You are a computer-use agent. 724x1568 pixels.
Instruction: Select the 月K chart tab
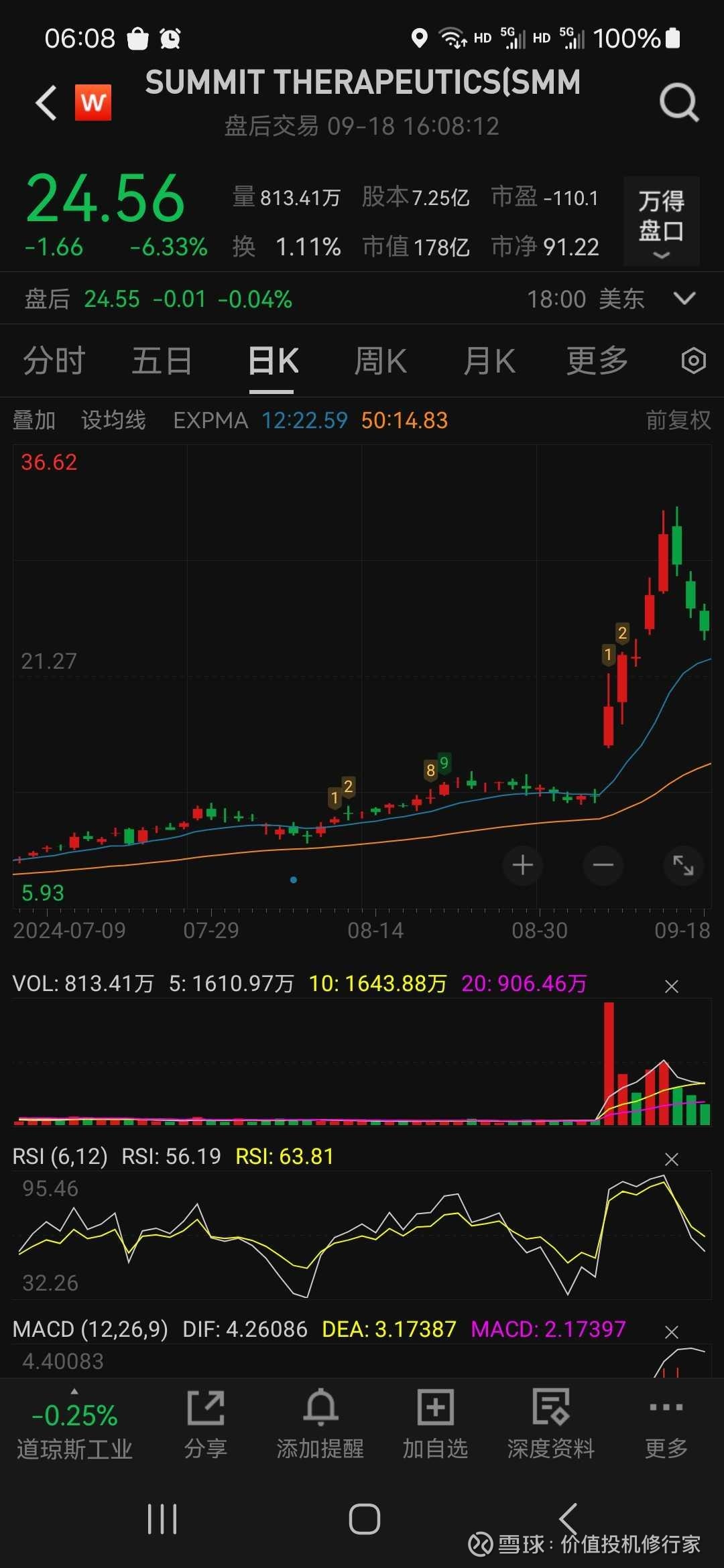(x=489, y=361)
